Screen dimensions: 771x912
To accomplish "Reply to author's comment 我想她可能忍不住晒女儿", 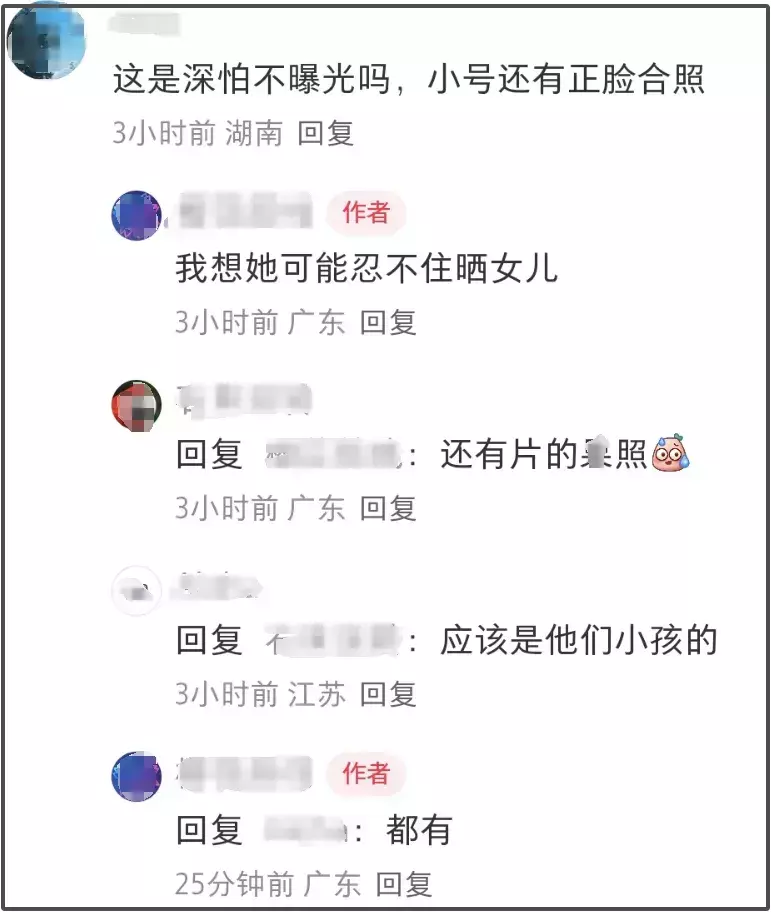I will [388, 322].
